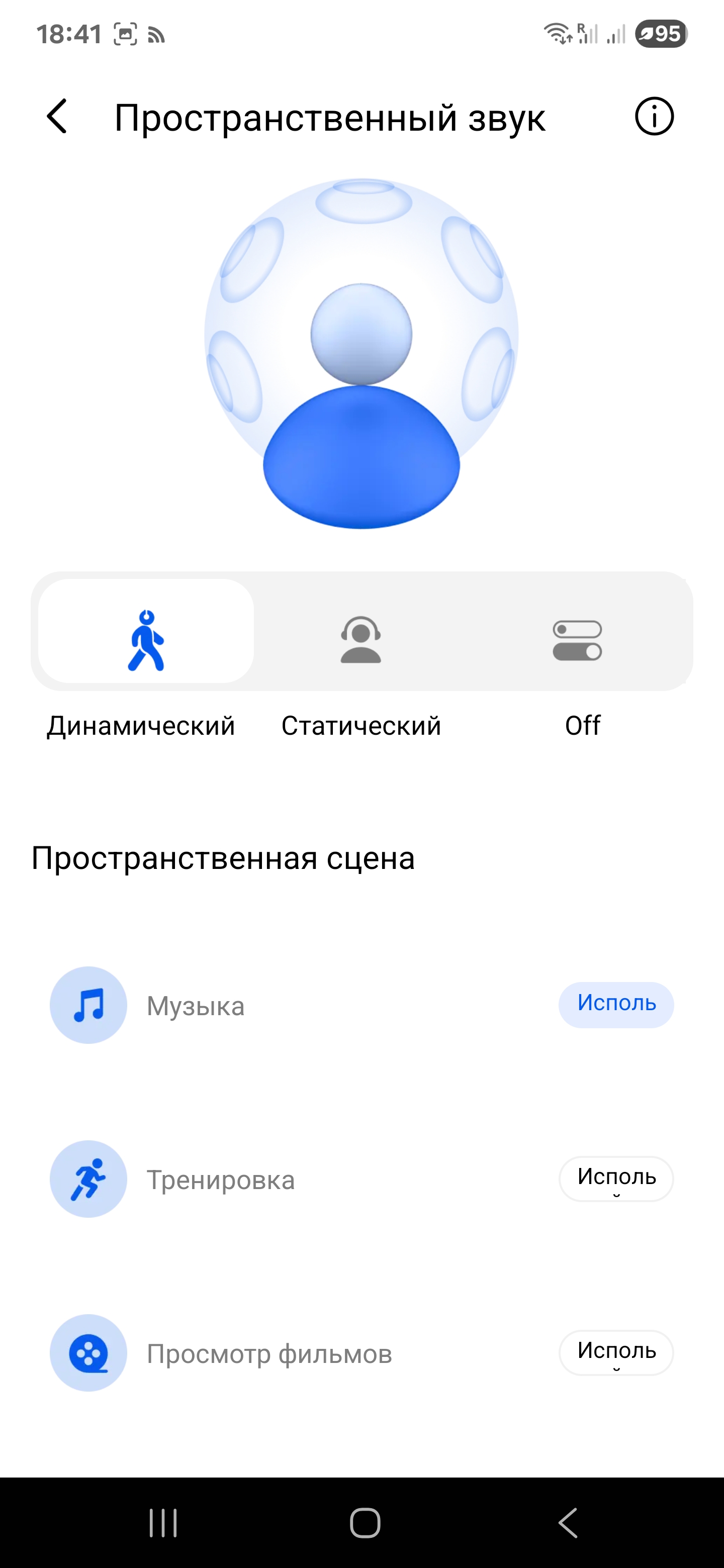
Task: Apply the Тренировка spatial scene
Action: pyautogui.click(x=615, y=1179)
